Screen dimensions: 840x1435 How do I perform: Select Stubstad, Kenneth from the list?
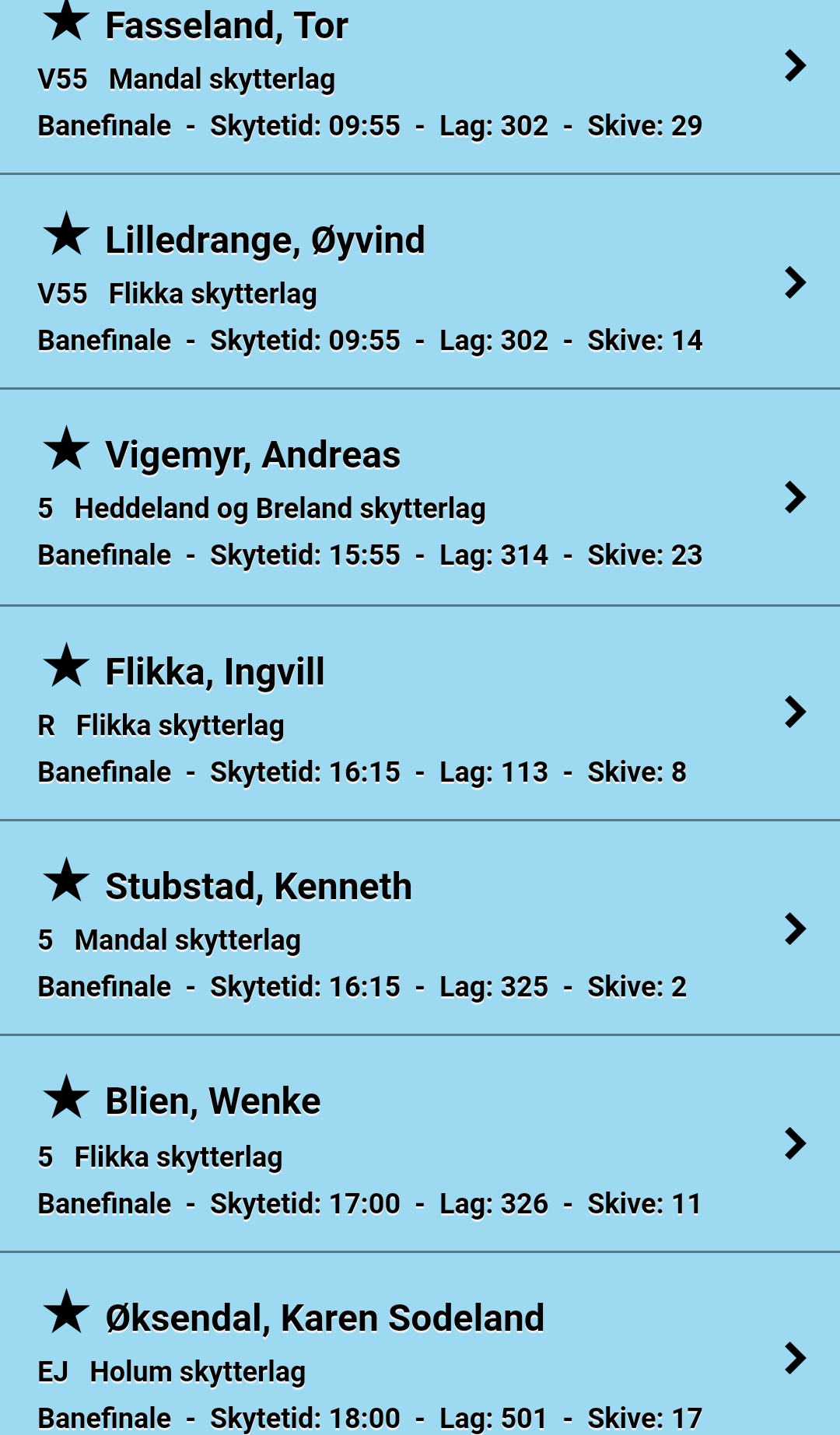pos(420,928)
